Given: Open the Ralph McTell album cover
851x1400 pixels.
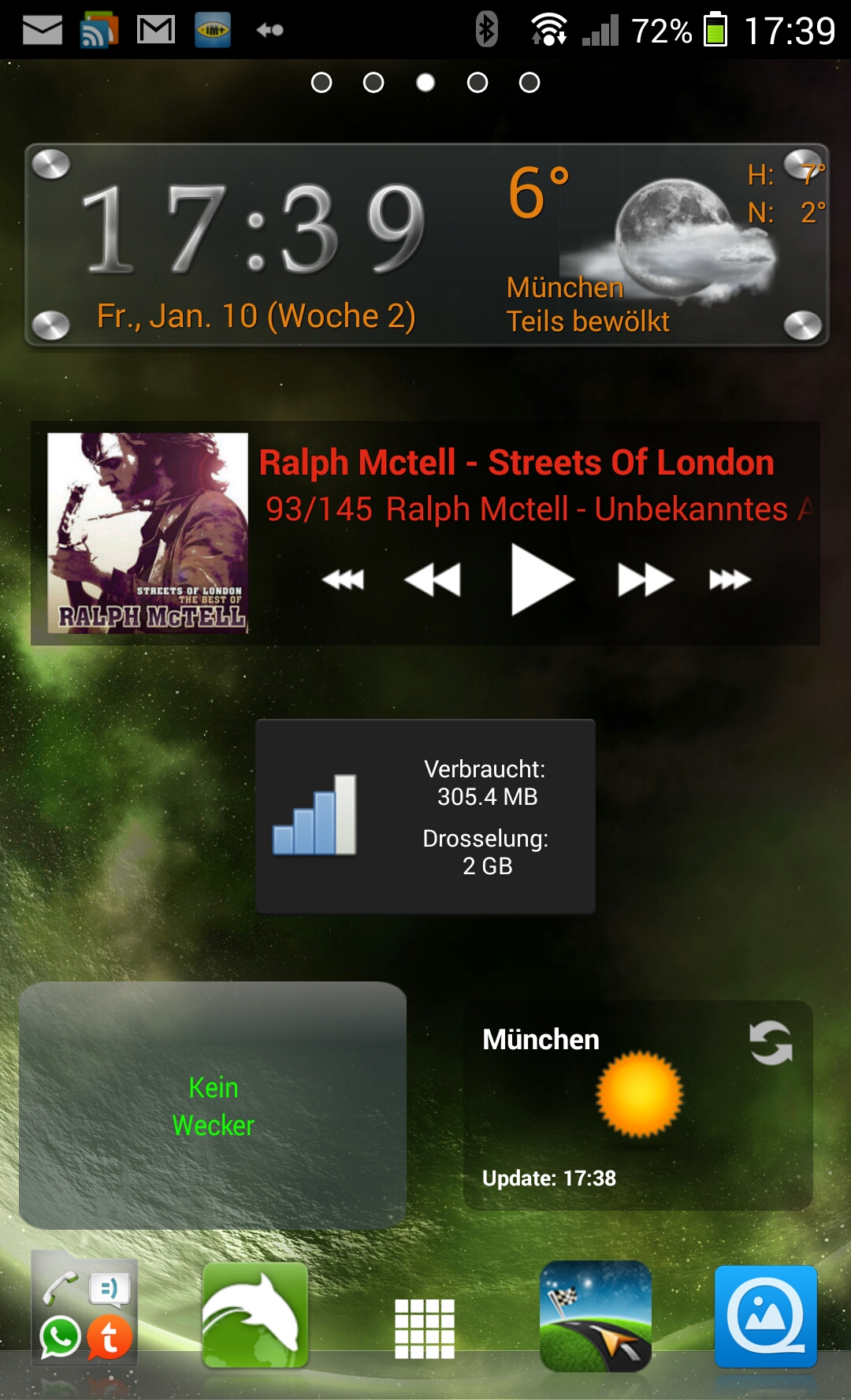Looking at the screenshot, I should click(147, 533).
